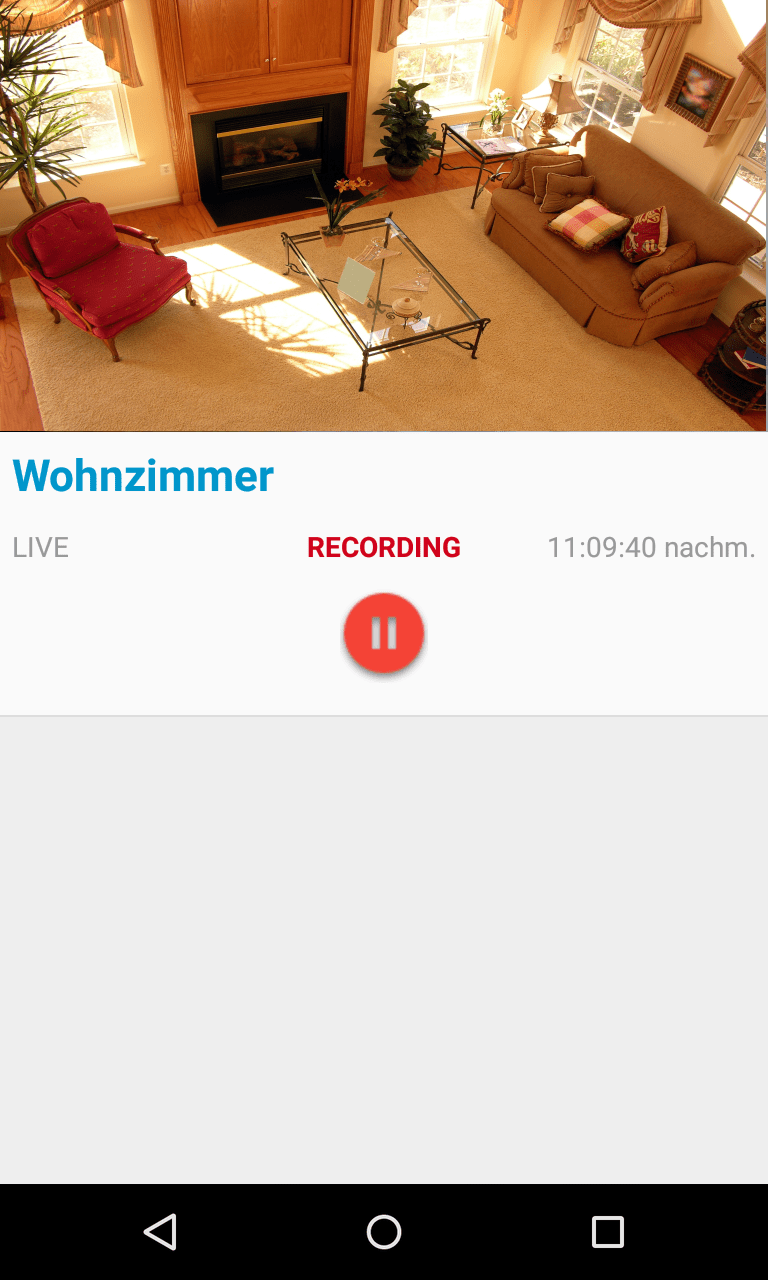Open recent apps with the square icon
This screenshot has width=768, height=1280.
(x=607, y=1231)
